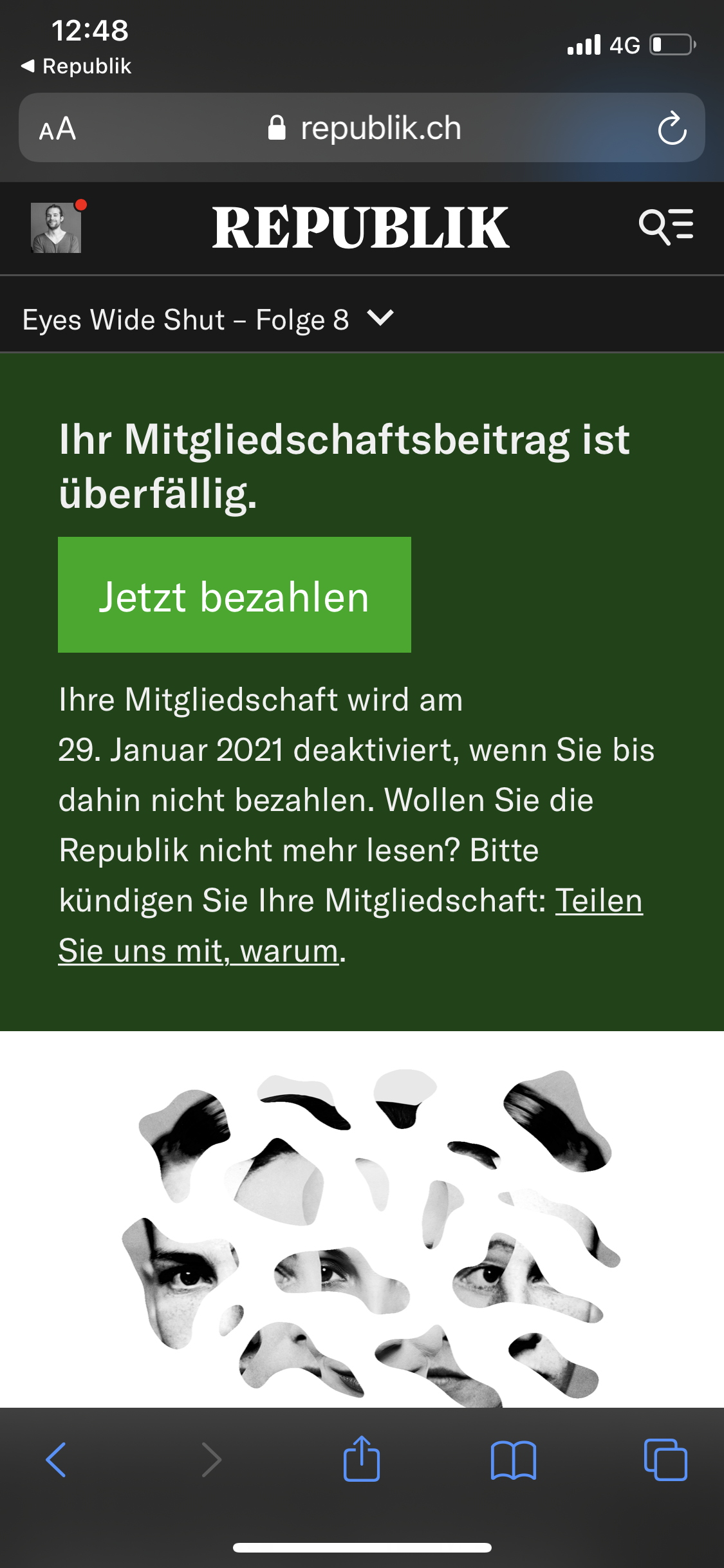Reload the republik.ch page
The width and height of the screenshot is (724, 1568).
672,128
